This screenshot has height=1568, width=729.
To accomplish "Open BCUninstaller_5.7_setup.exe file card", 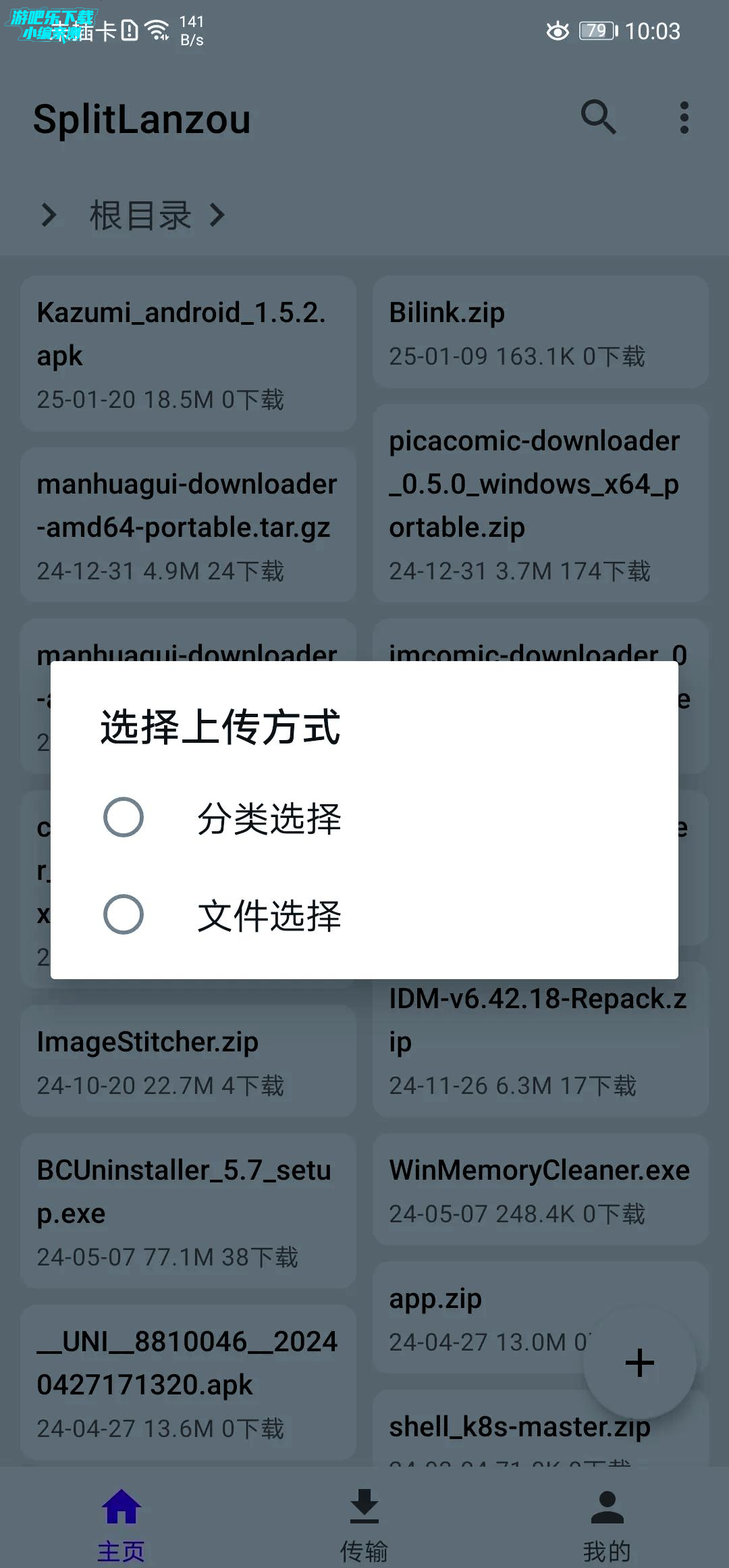I will pyautogui.click(x=188, y=1211).
